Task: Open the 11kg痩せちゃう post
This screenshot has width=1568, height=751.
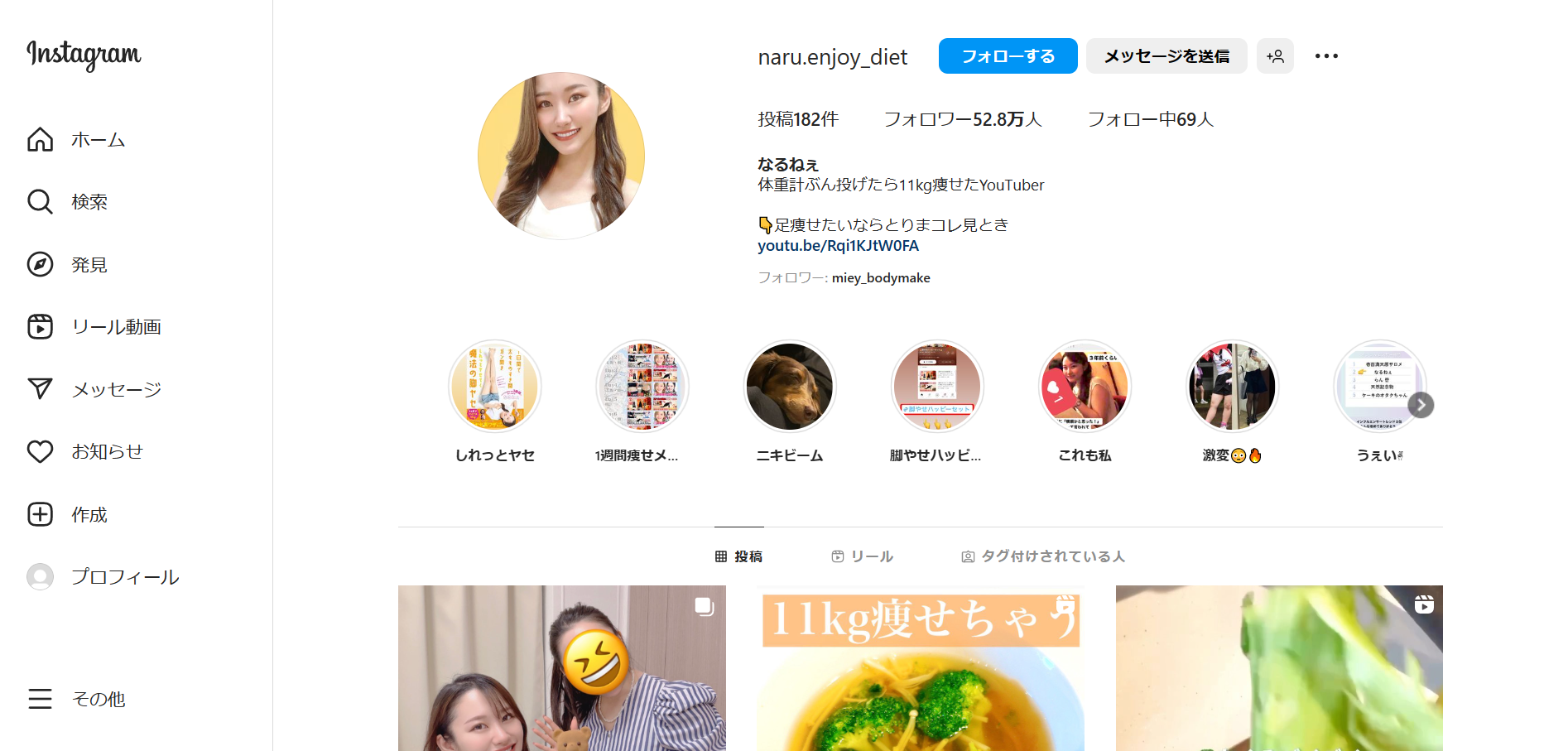Action: pyautogui.click(x=921, y=671)
